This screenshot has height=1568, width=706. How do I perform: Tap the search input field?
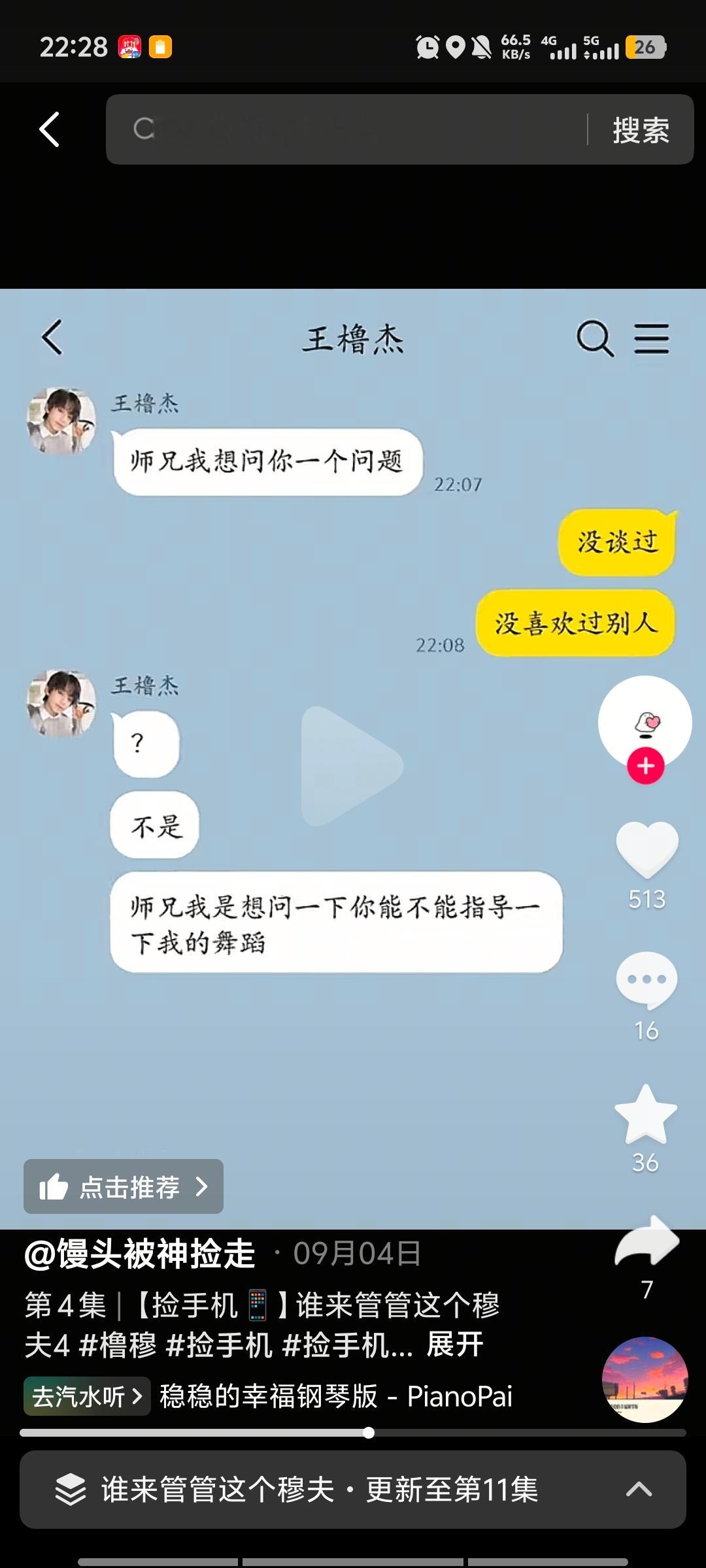click(x=353, y=129)
